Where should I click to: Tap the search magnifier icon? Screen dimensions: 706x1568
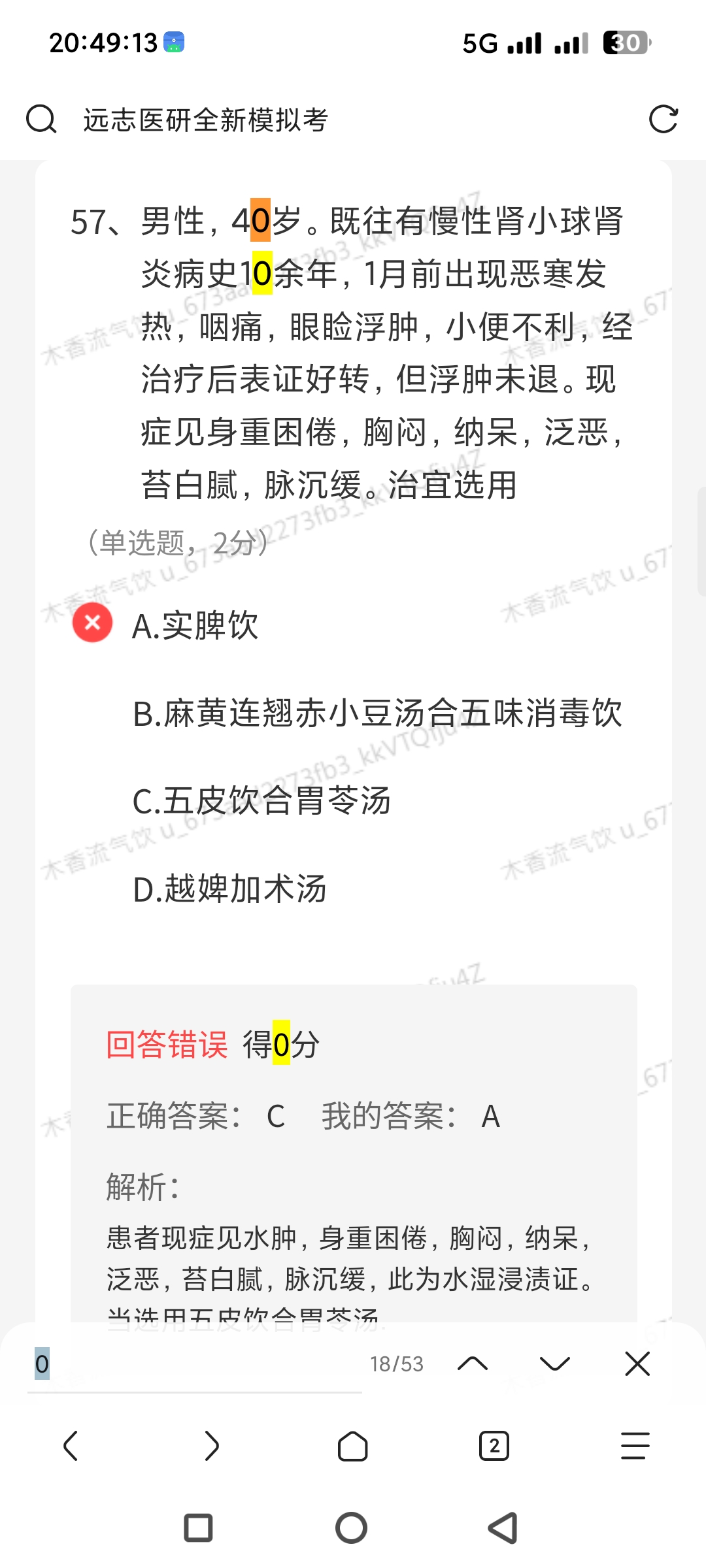tap(41, 120)
